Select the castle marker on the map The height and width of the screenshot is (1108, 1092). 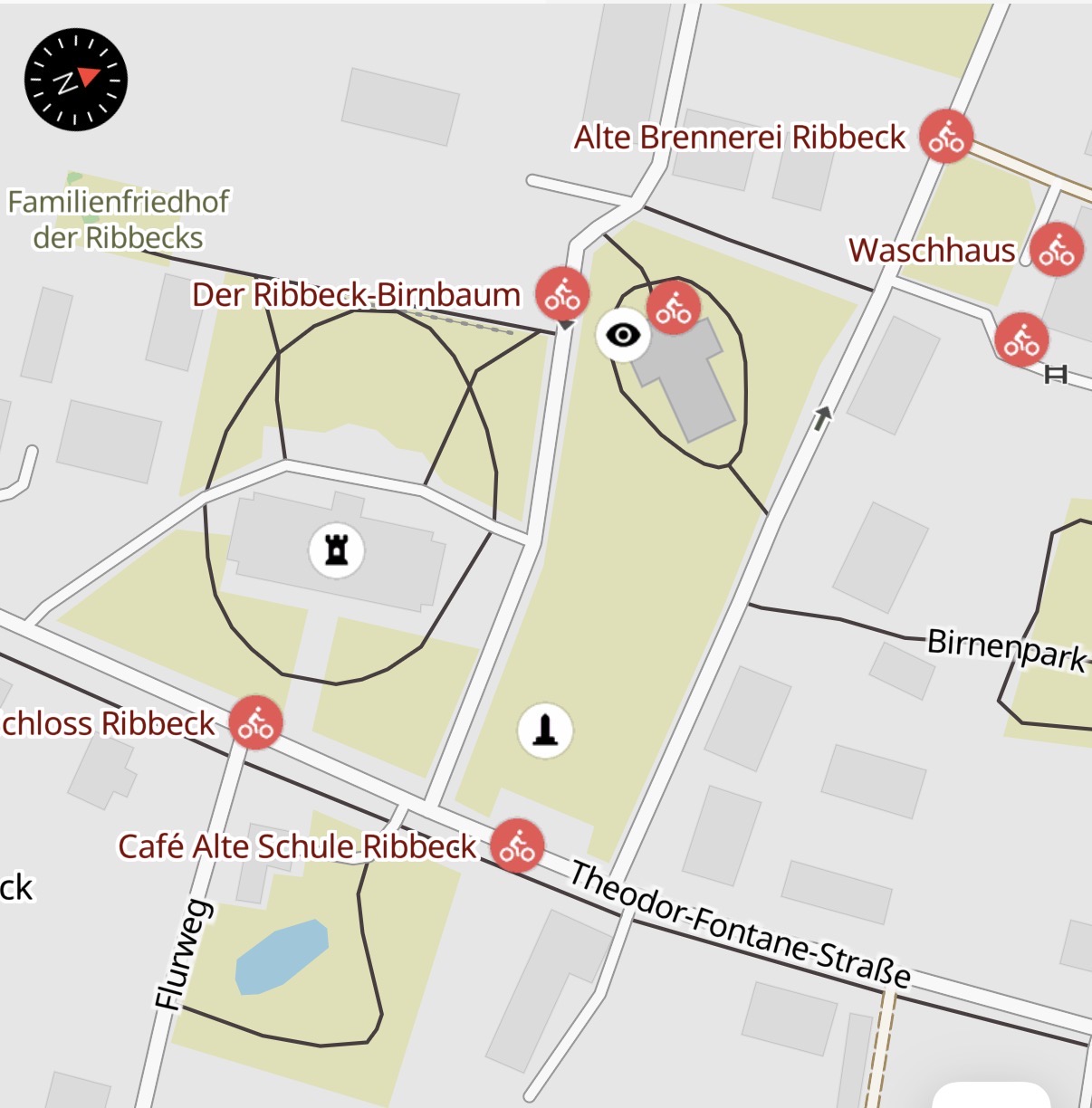pos(337,549)
